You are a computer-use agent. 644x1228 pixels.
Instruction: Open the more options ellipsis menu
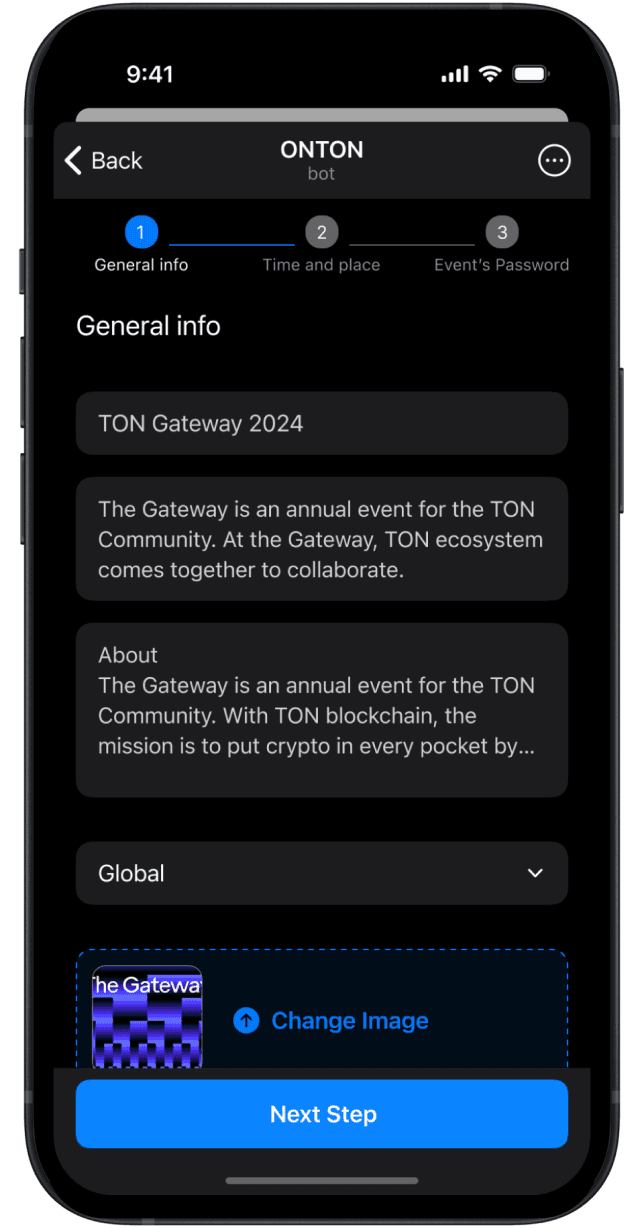(x=554, y=161)
